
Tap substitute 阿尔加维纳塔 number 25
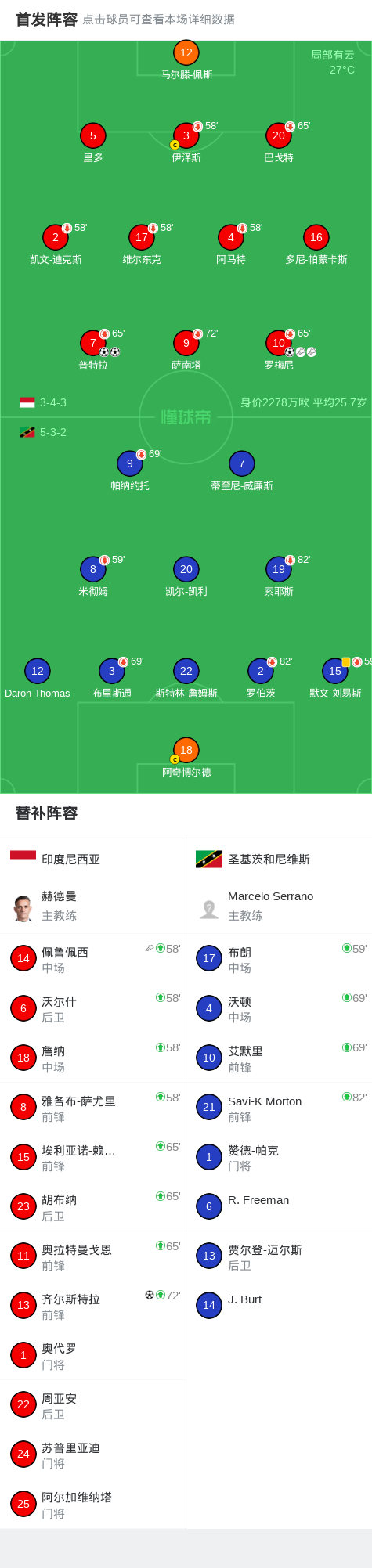[93, 1503]
